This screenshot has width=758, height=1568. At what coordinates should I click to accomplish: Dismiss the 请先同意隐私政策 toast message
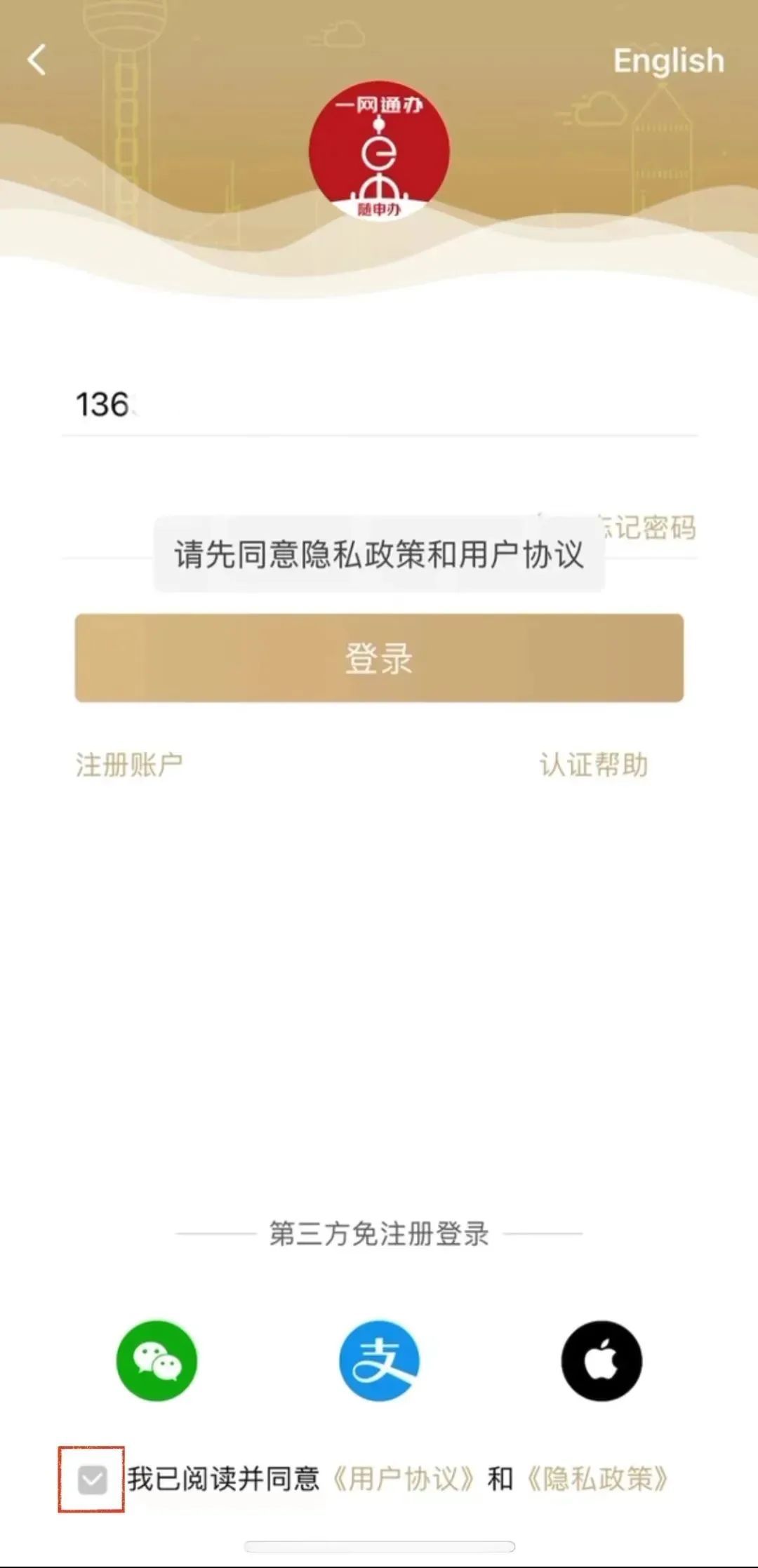coord(379,554)
